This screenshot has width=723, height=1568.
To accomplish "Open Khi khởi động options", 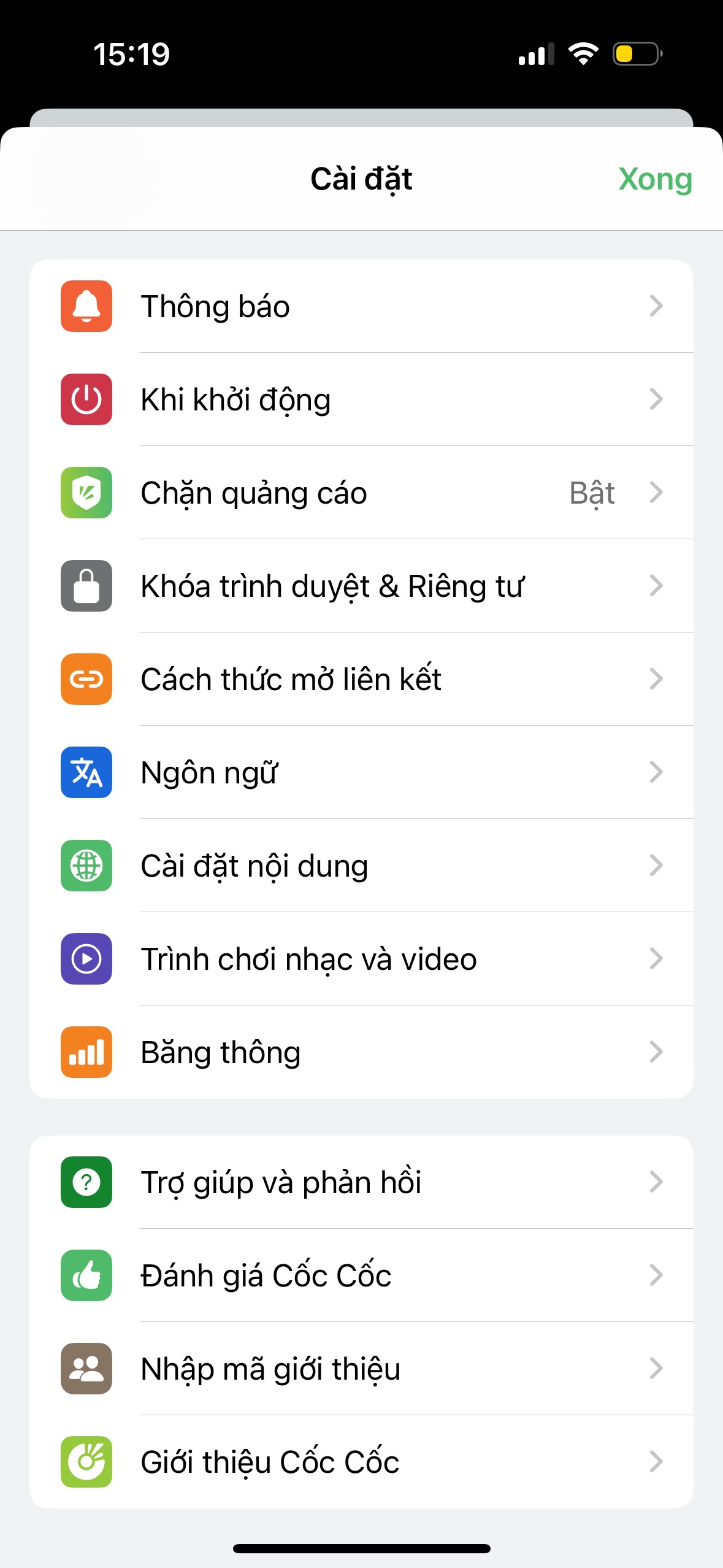I will click(x=362, y=399).
